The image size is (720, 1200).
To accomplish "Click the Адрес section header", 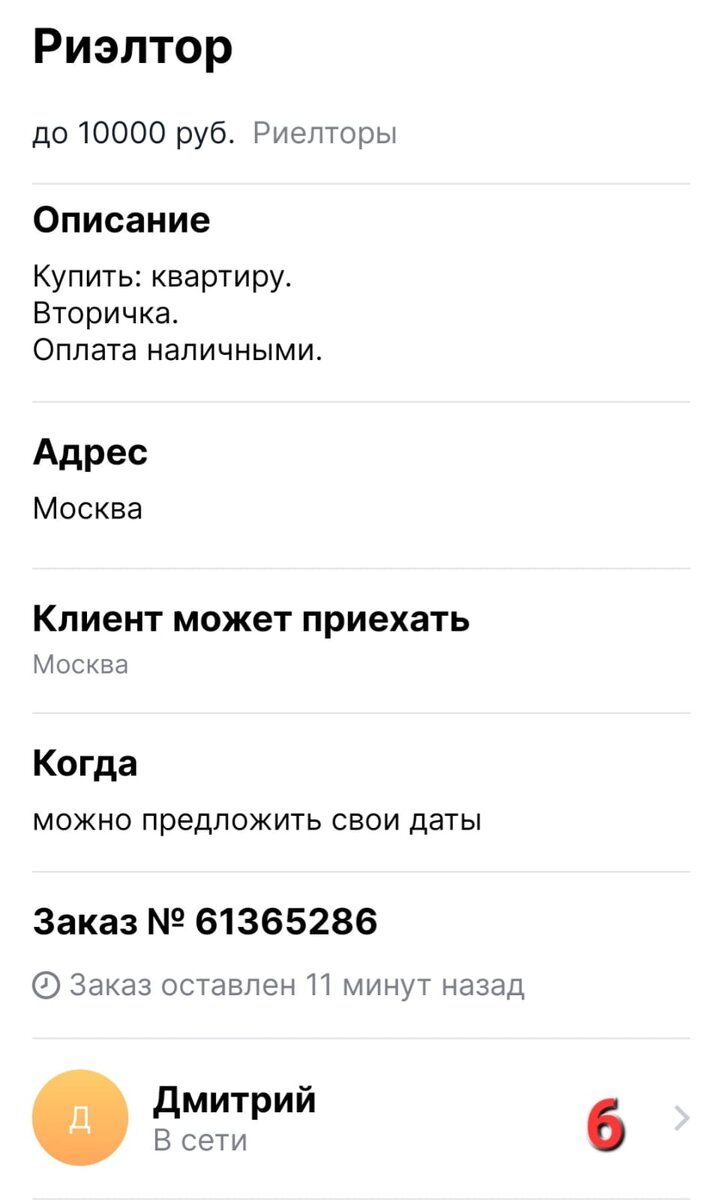I will [x=90, y=452].
